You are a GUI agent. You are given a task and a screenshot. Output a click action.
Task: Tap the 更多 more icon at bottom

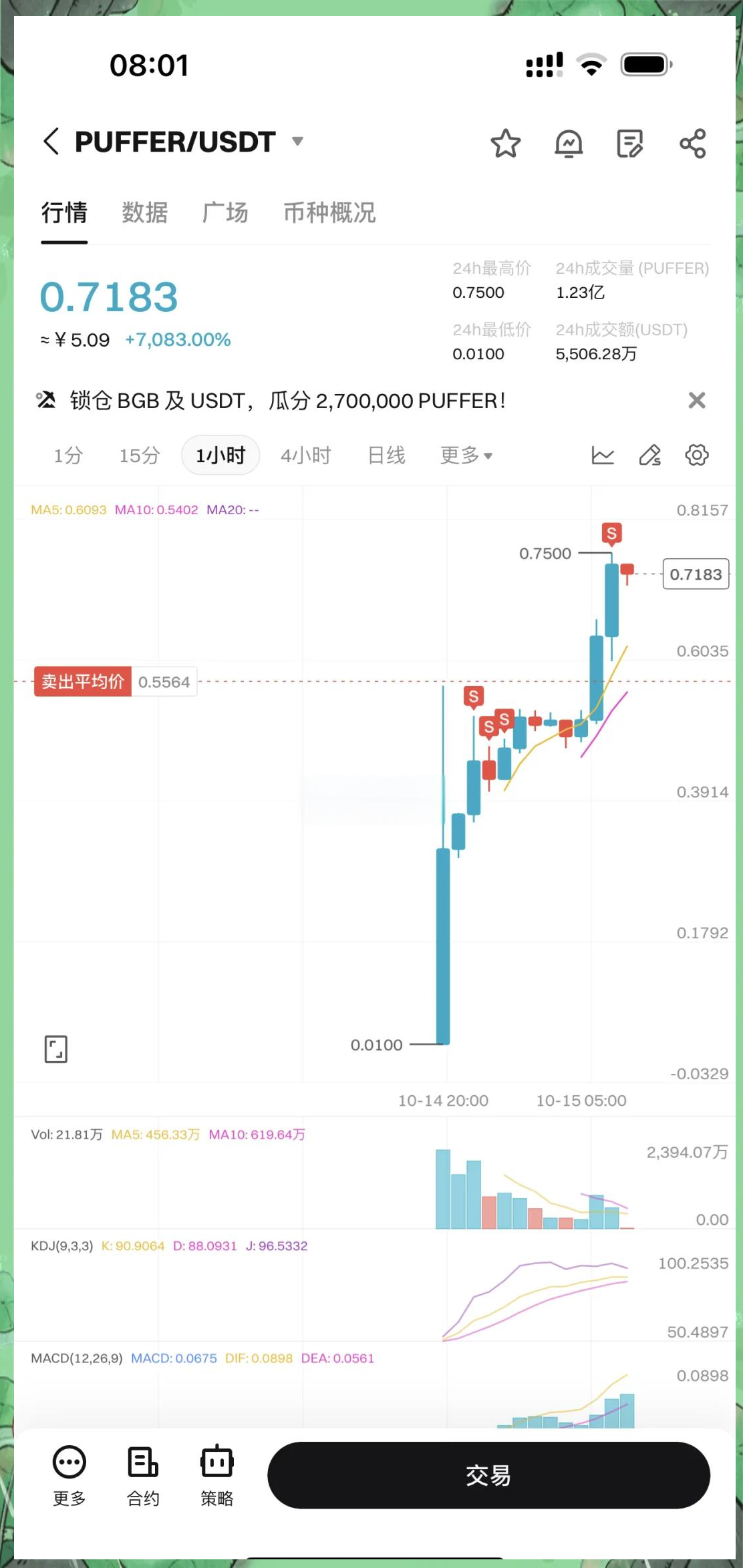tap(69, 1473)
